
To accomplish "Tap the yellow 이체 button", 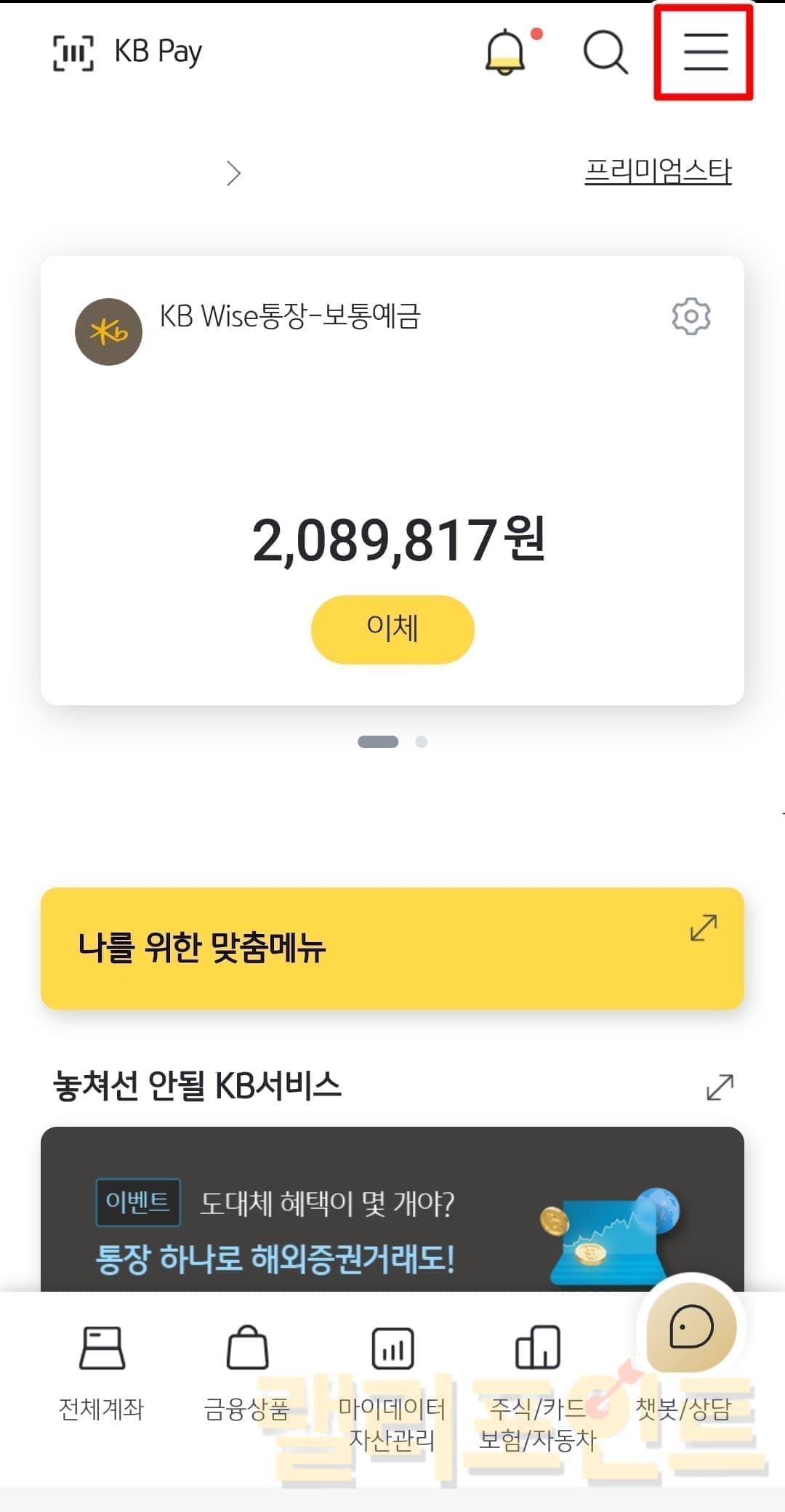I will [392, 629].
